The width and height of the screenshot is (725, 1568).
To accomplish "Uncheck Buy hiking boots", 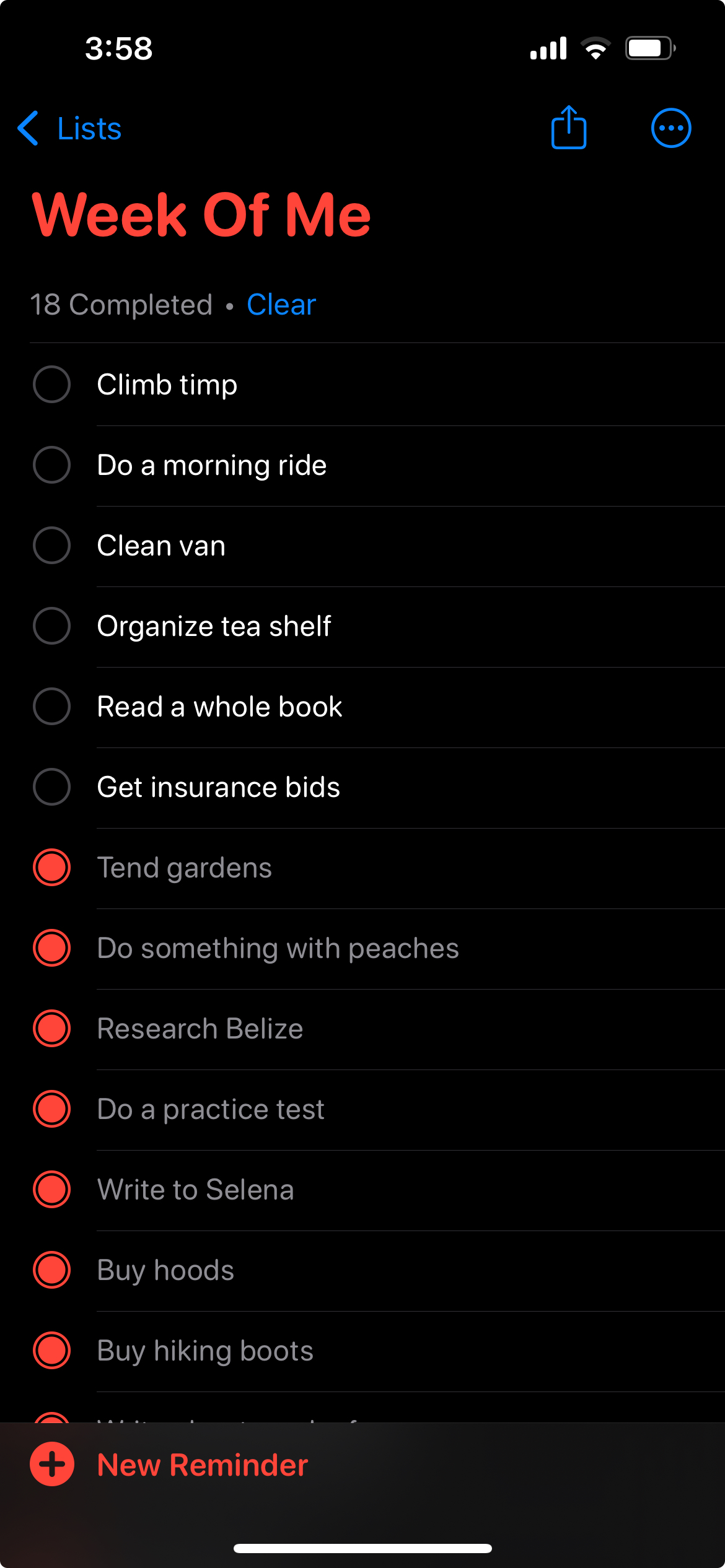I will [51, 1350].
